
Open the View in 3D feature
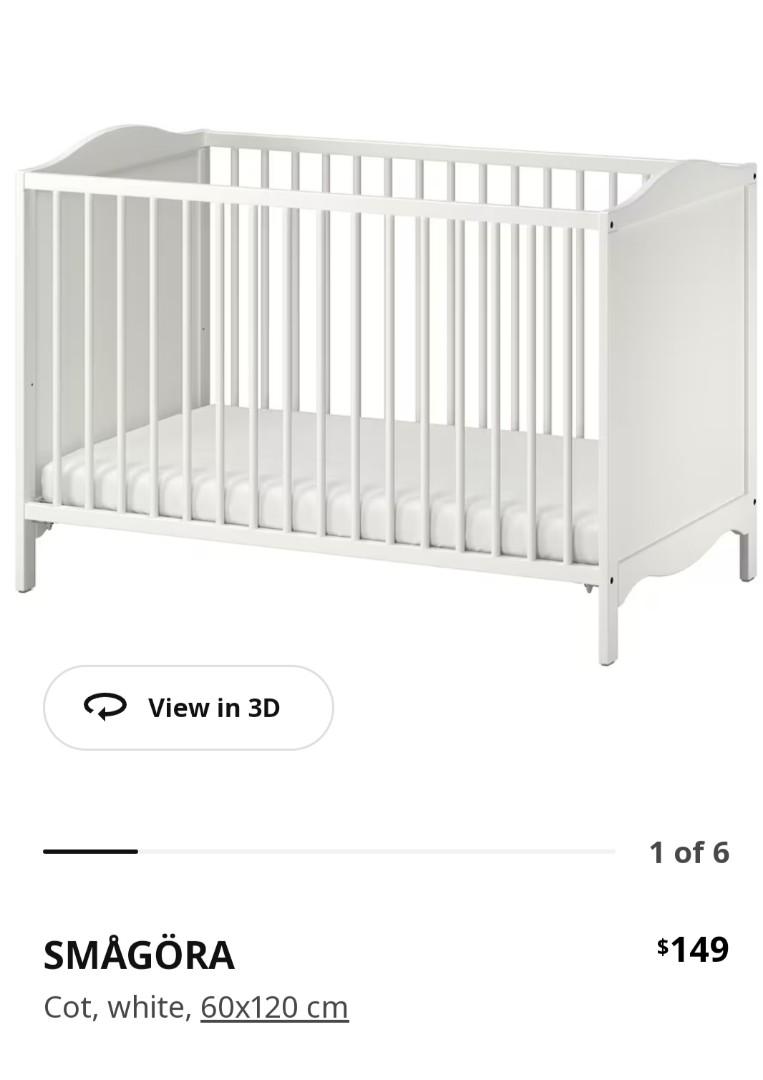(187, 707)
